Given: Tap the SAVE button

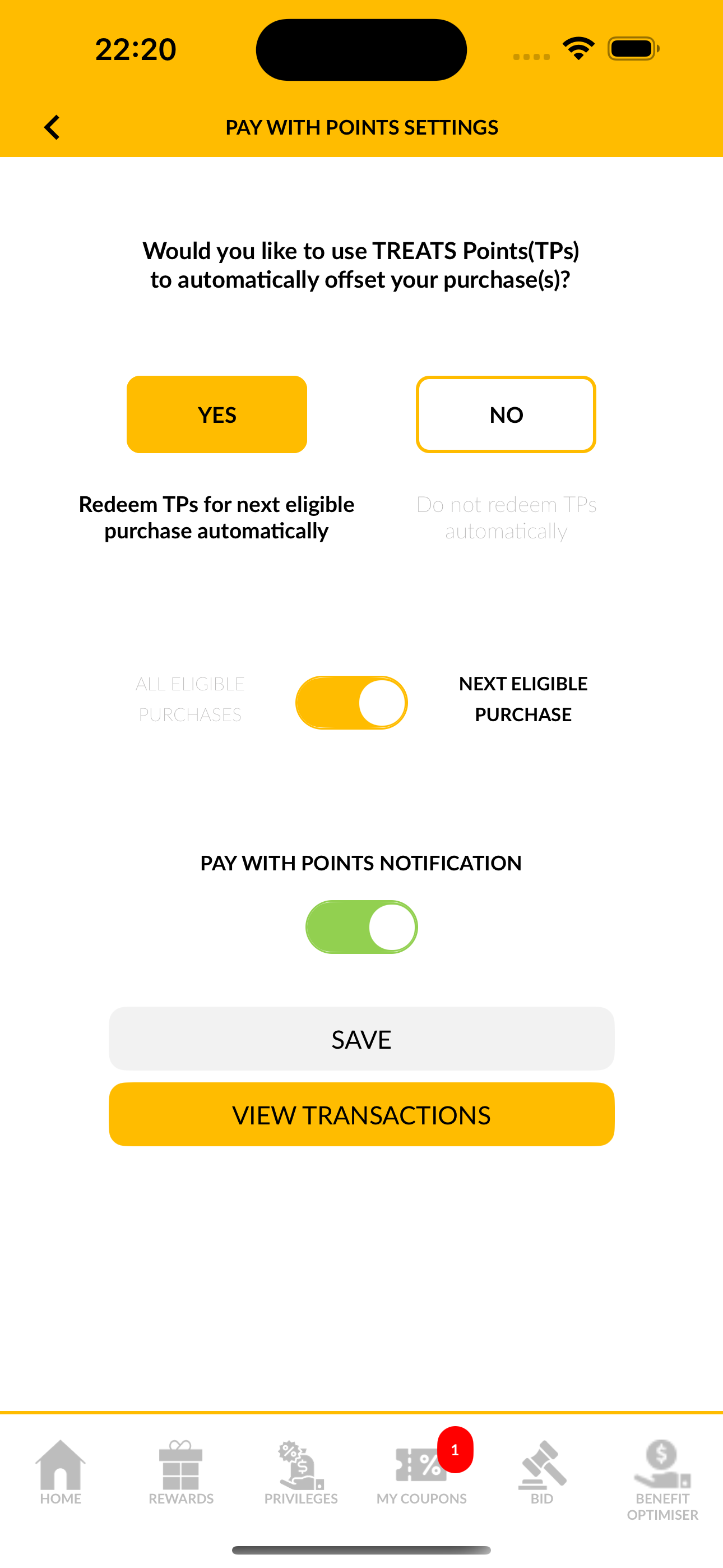Looking at the screenshot, I should point(361,1039).
